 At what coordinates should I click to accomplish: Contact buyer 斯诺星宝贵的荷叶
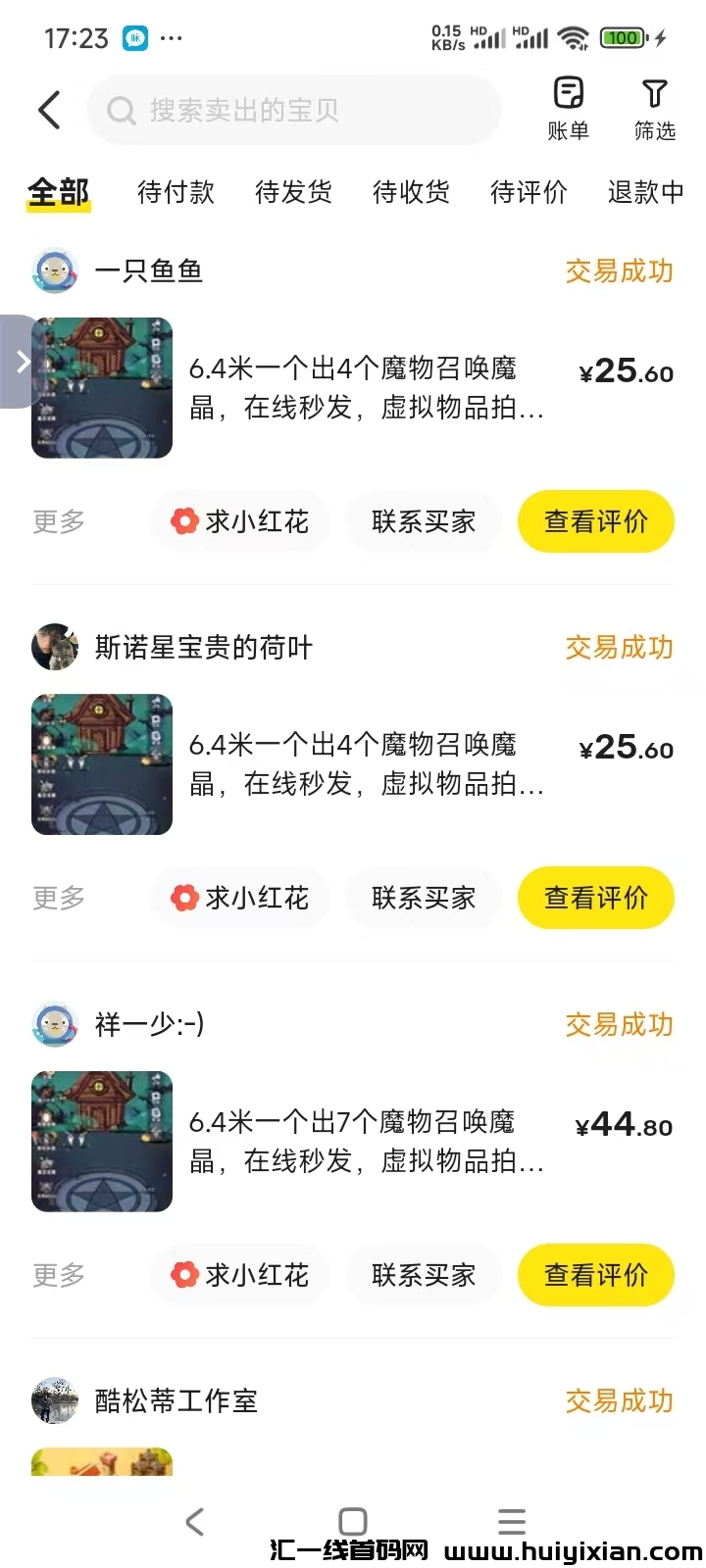click(424, 898)
